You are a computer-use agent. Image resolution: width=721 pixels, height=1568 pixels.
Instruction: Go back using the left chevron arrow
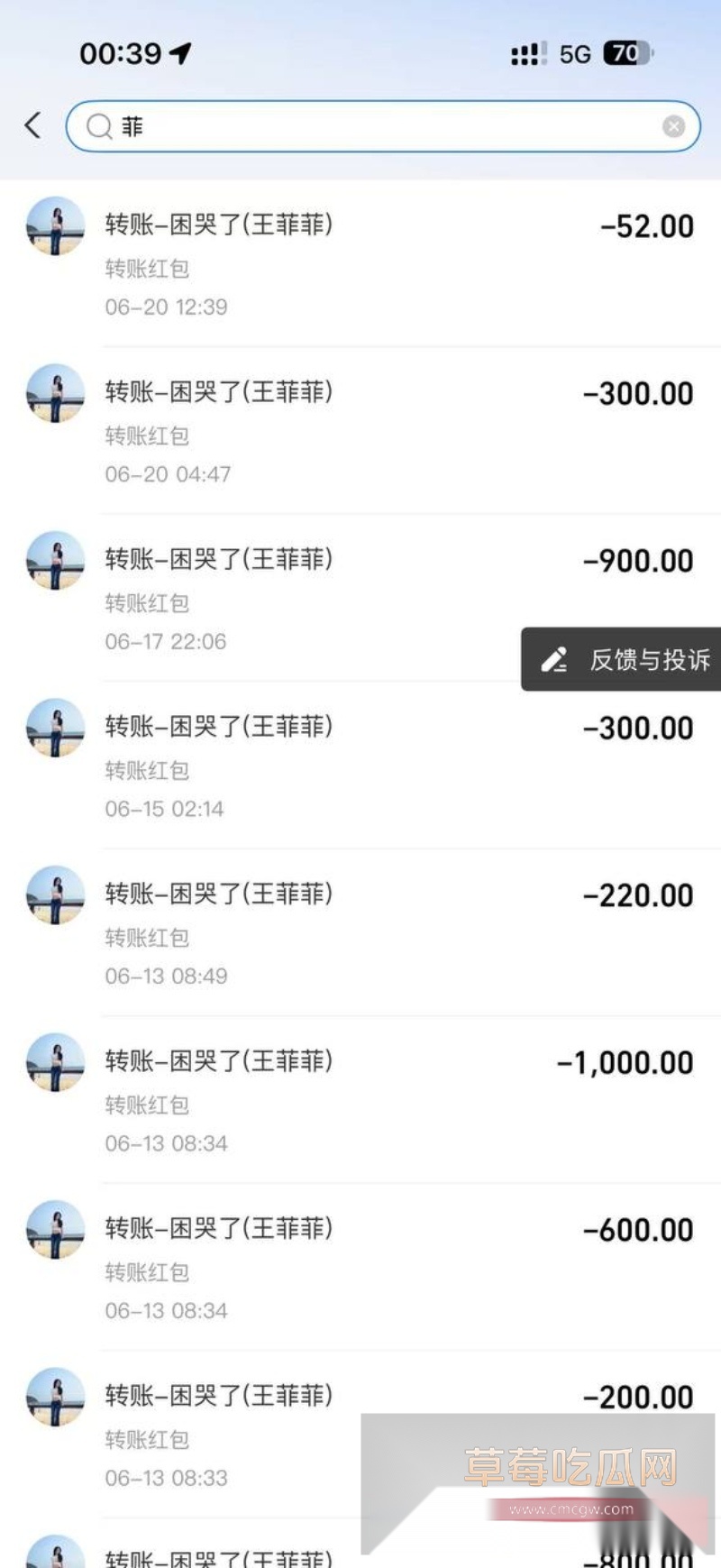tap(33, 125)
